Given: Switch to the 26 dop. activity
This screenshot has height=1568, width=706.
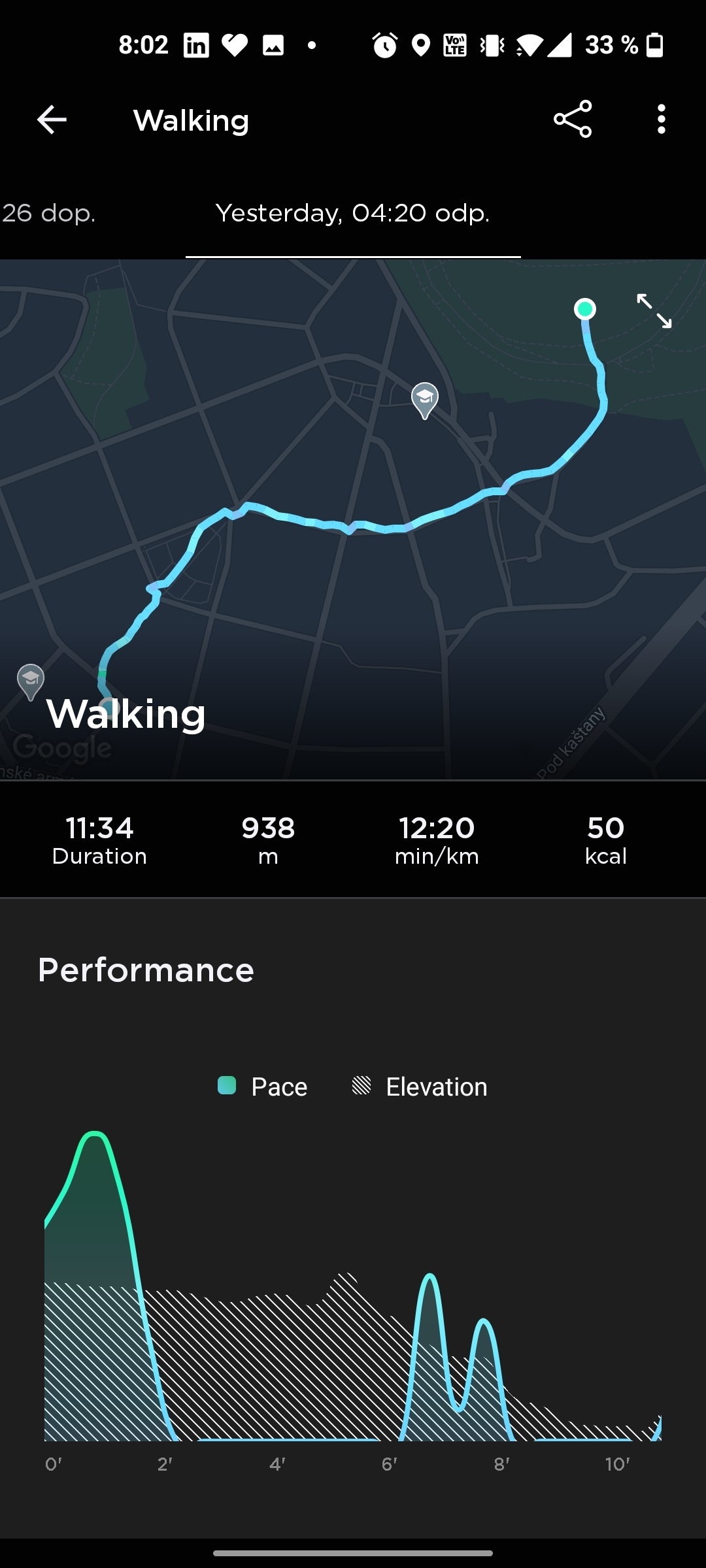Looking at the screenshot, I should (49, 212).
